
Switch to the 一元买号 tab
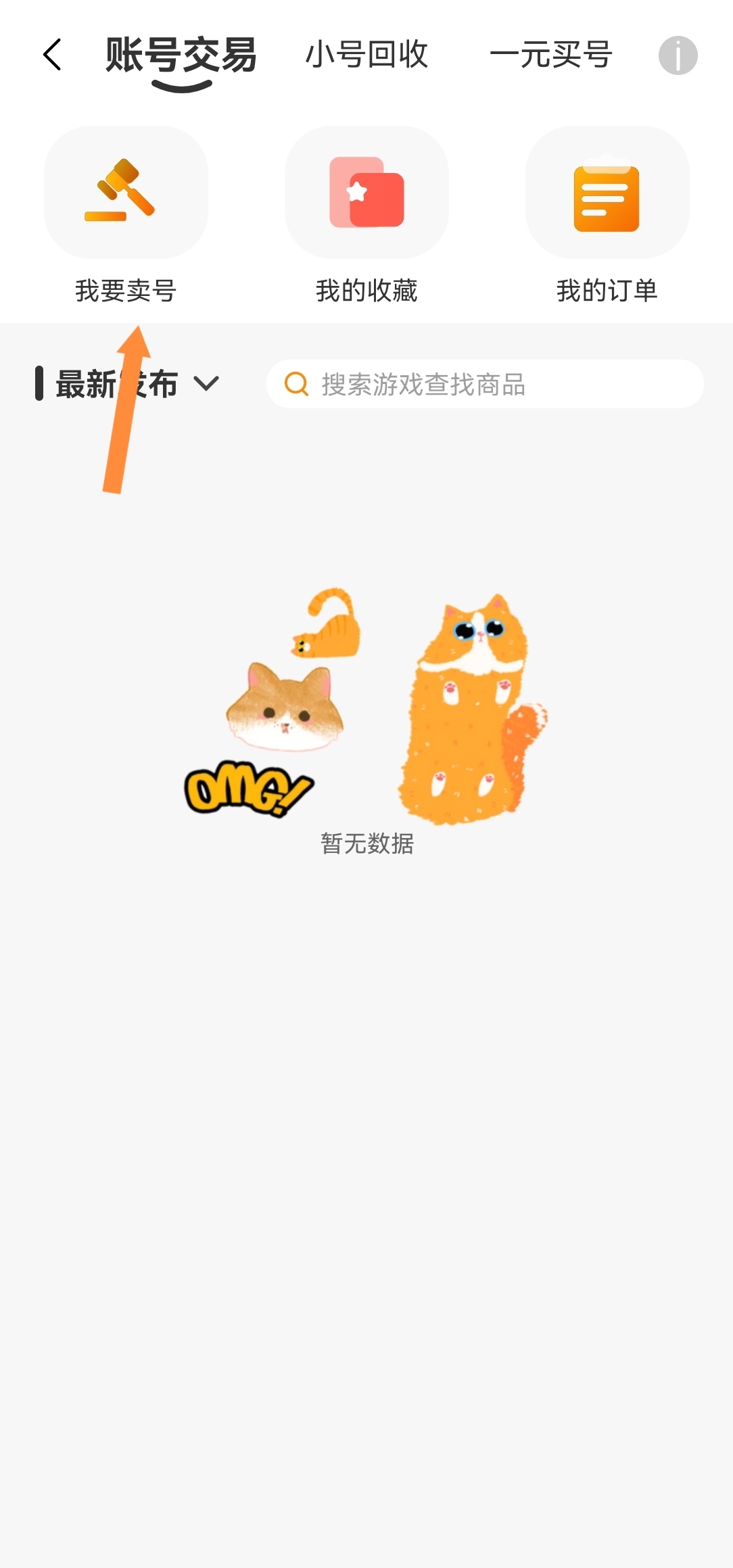550,55
